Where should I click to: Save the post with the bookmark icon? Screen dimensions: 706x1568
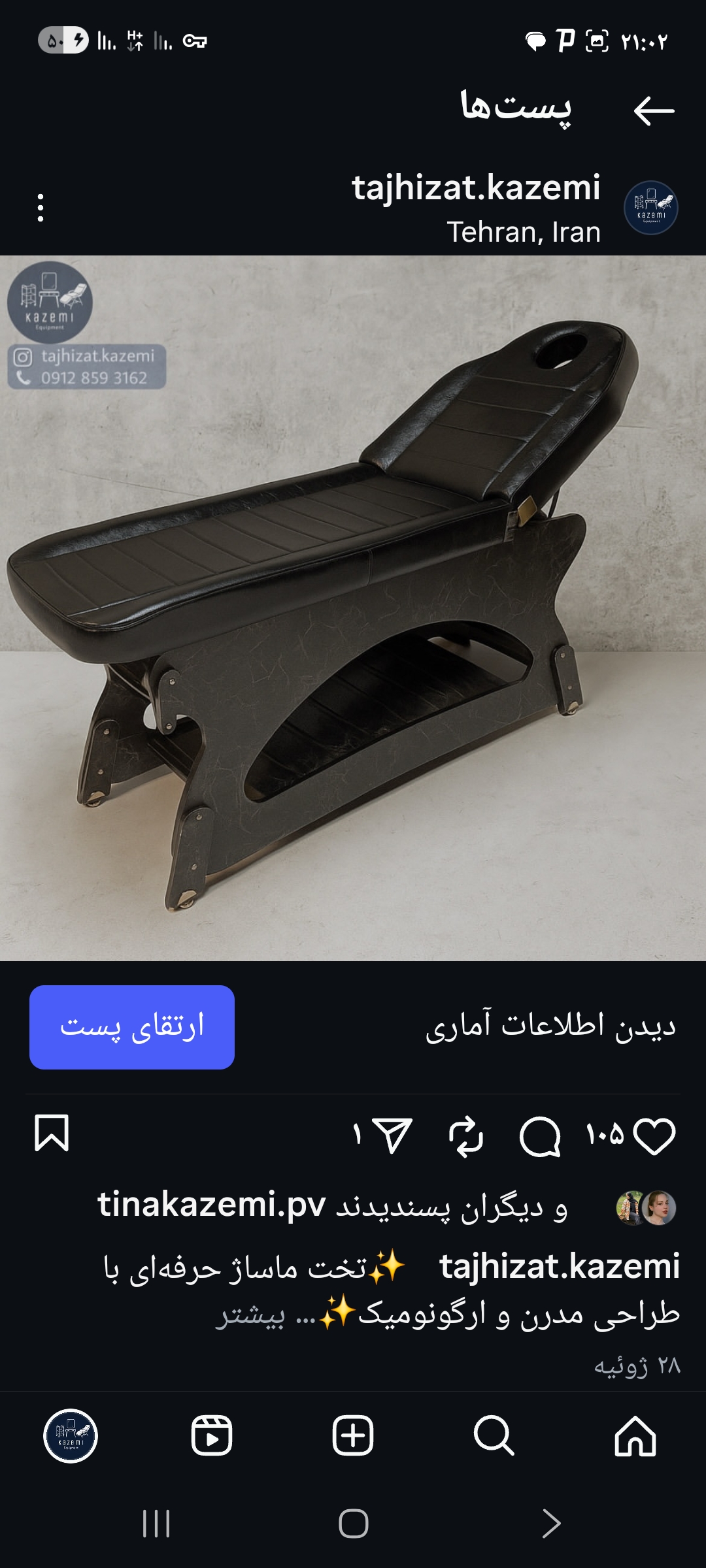click(x=52, y=1133)
